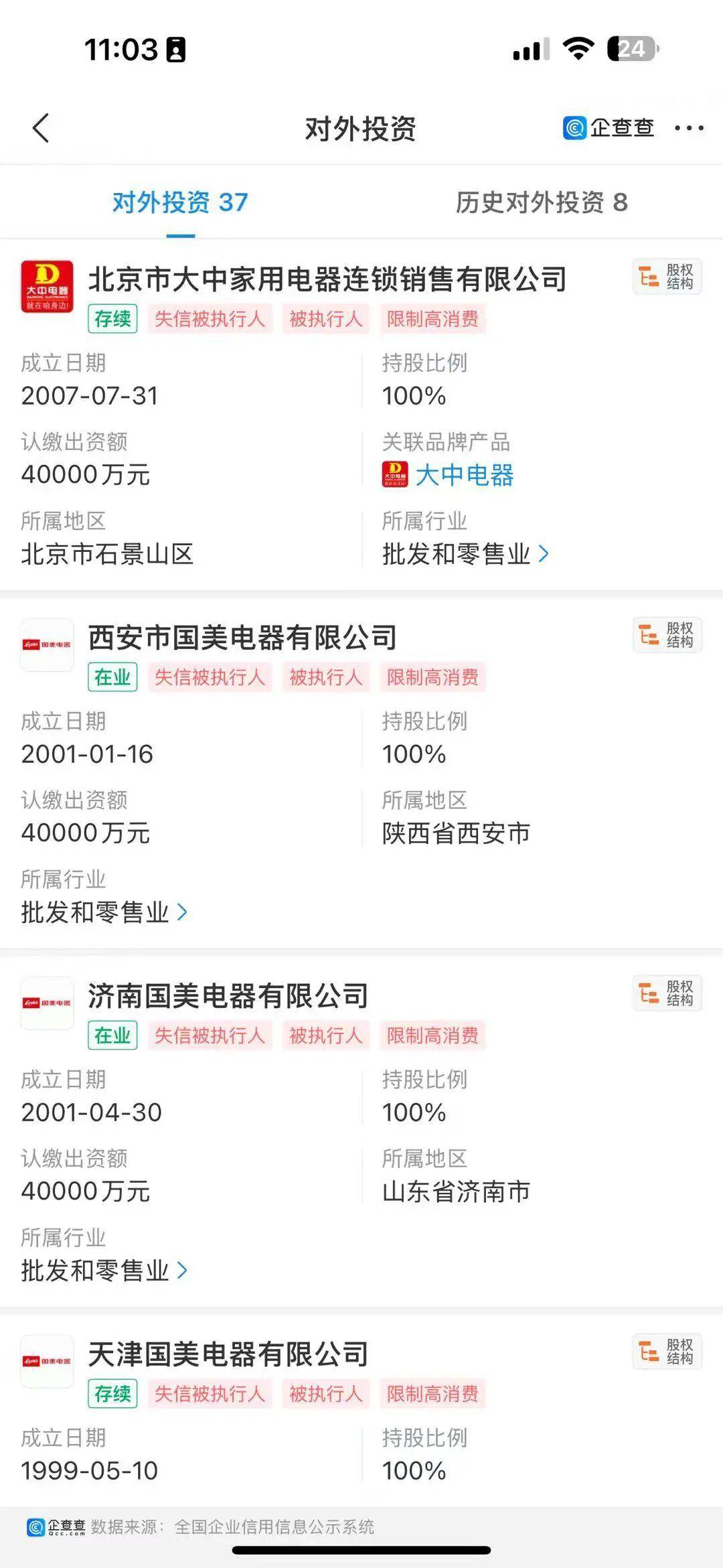View 股权结构 for 天津国美电器有限公司
723x1568 pixels.
coord(667,1352)
